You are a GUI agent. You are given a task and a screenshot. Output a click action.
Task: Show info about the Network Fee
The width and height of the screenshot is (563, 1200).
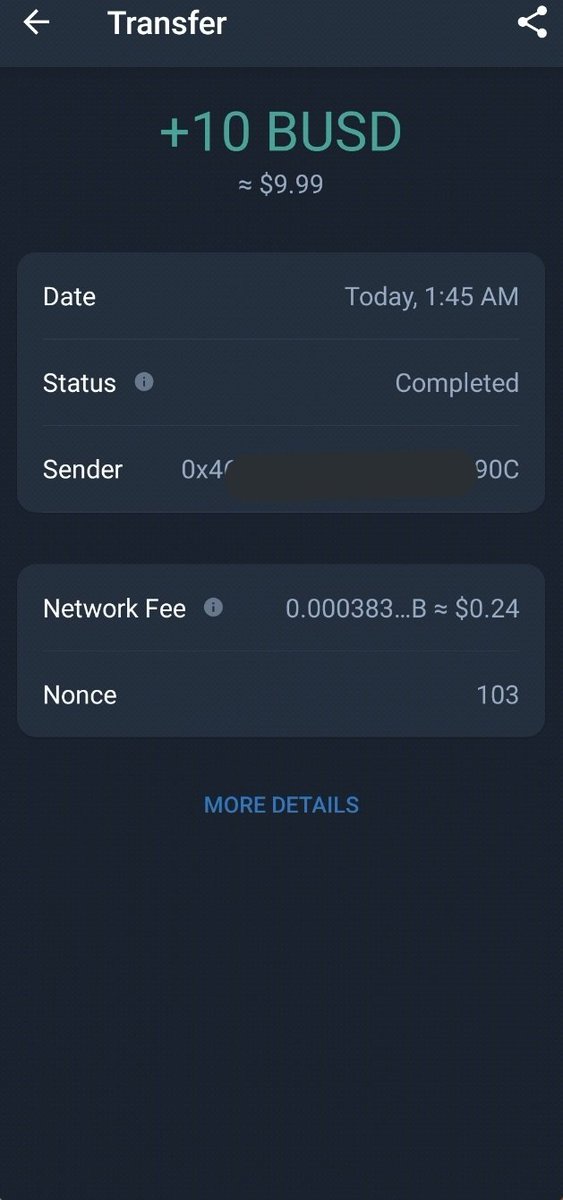click(x=213, y=607)
